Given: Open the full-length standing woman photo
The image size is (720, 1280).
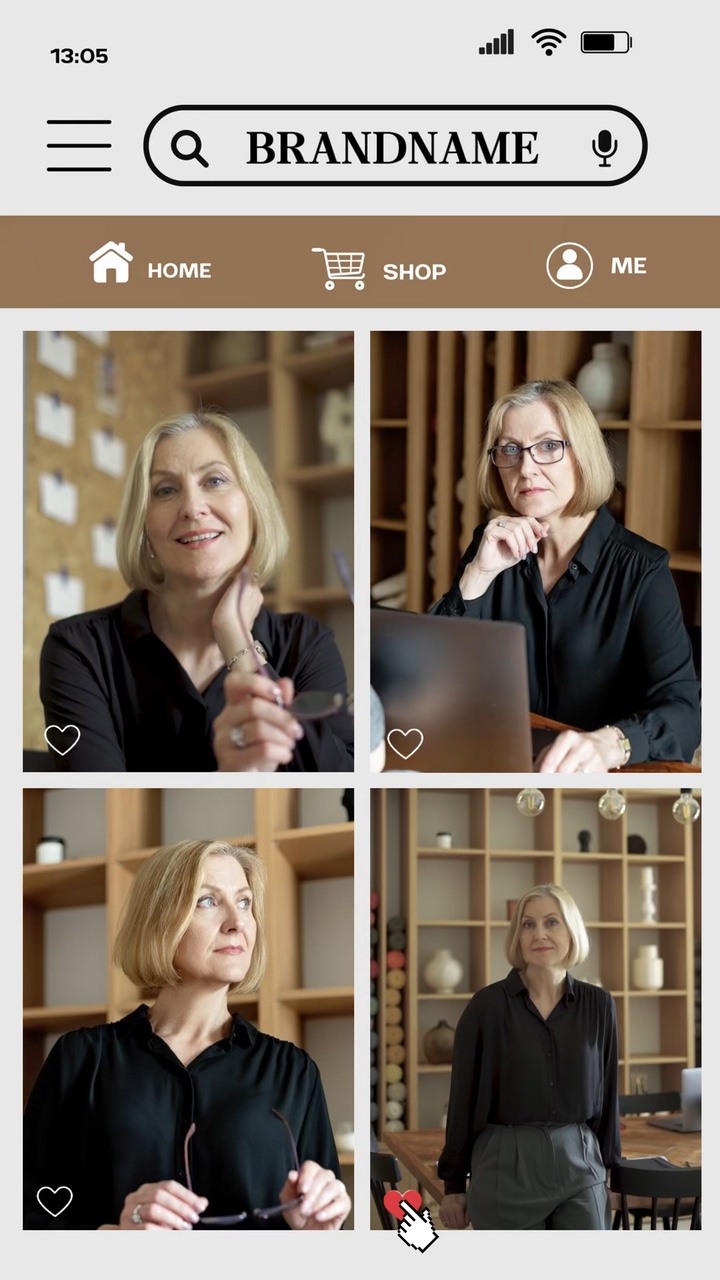Looking at the screenshot, I should [x=535, y=1009].
